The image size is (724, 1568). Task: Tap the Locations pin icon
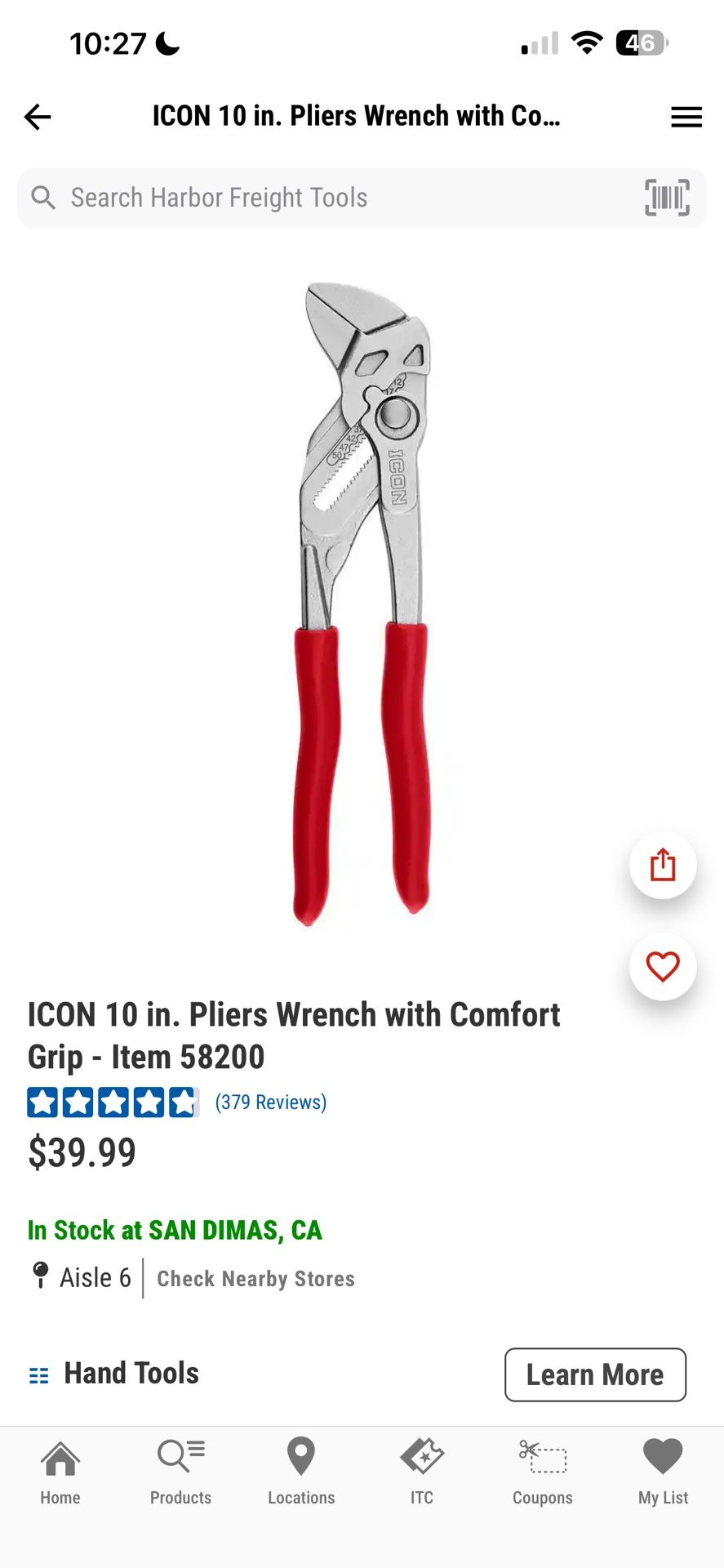(x=301, y=1468)
